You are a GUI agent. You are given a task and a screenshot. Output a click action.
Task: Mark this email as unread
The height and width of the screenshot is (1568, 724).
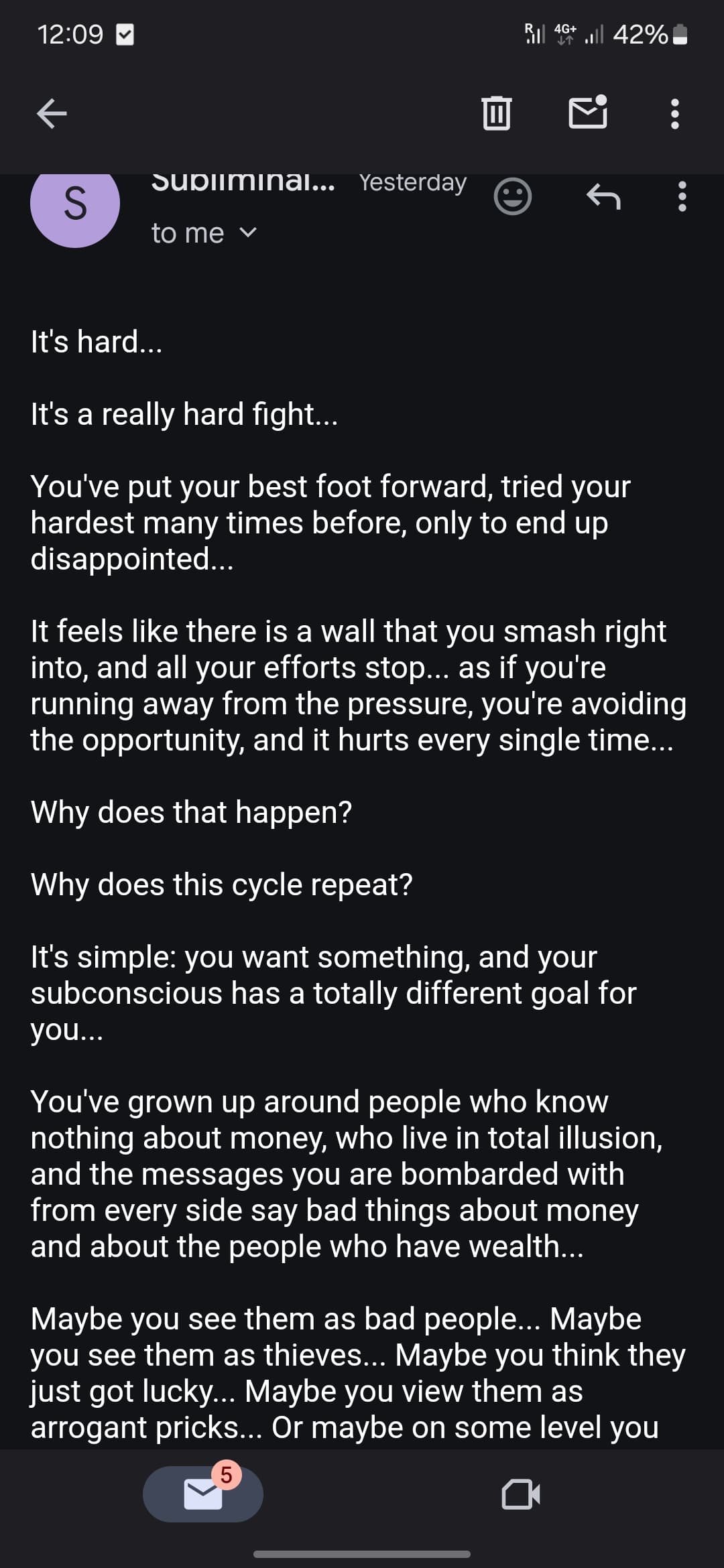(589, 111)
